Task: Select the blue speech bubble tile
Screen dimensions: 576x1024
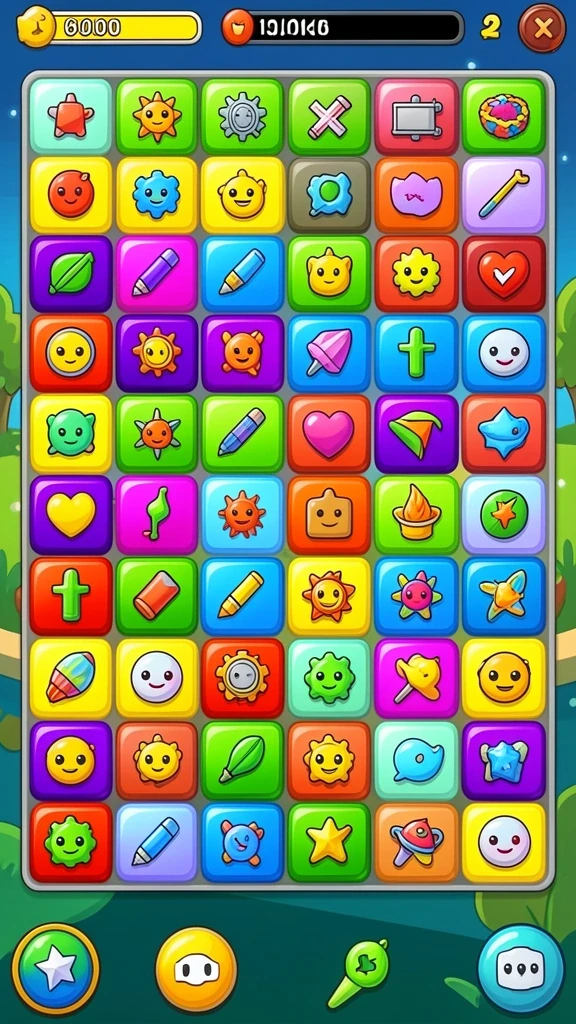Action: point(417,761)
